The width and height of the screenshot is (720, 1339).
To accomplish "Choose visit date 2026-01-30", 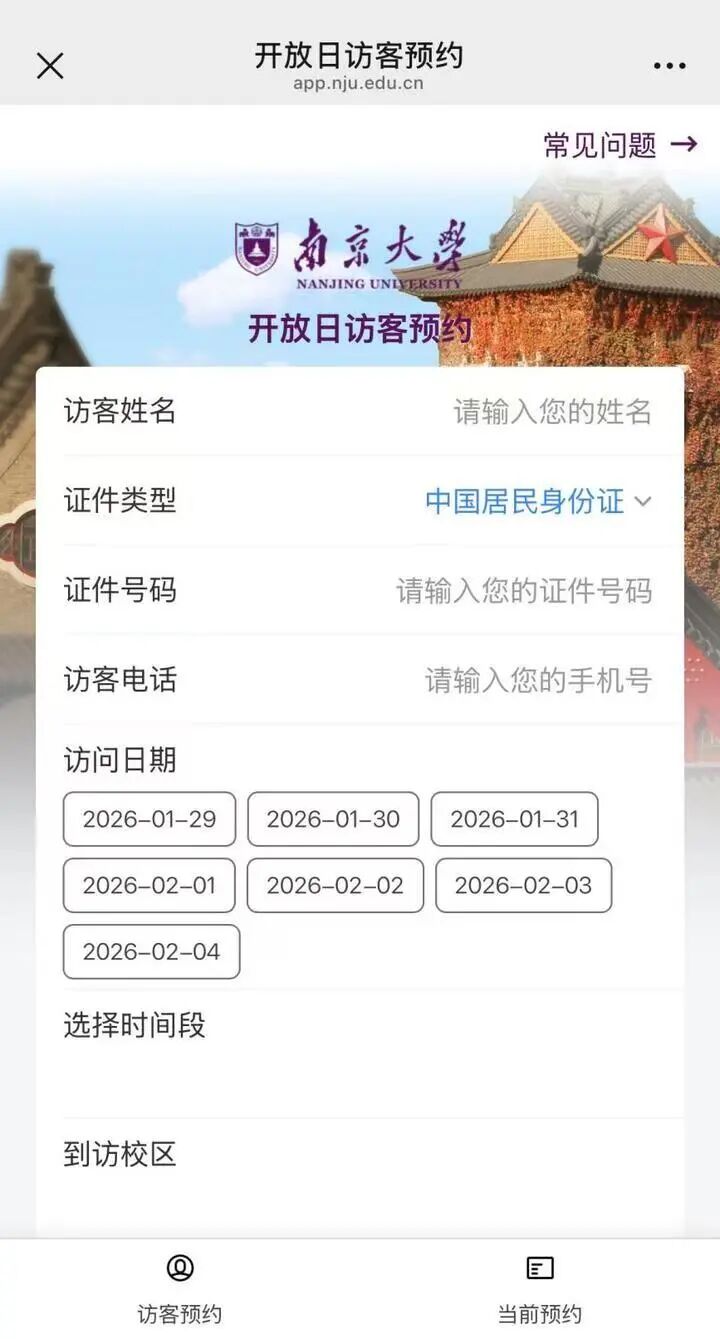I will (333, 819).
